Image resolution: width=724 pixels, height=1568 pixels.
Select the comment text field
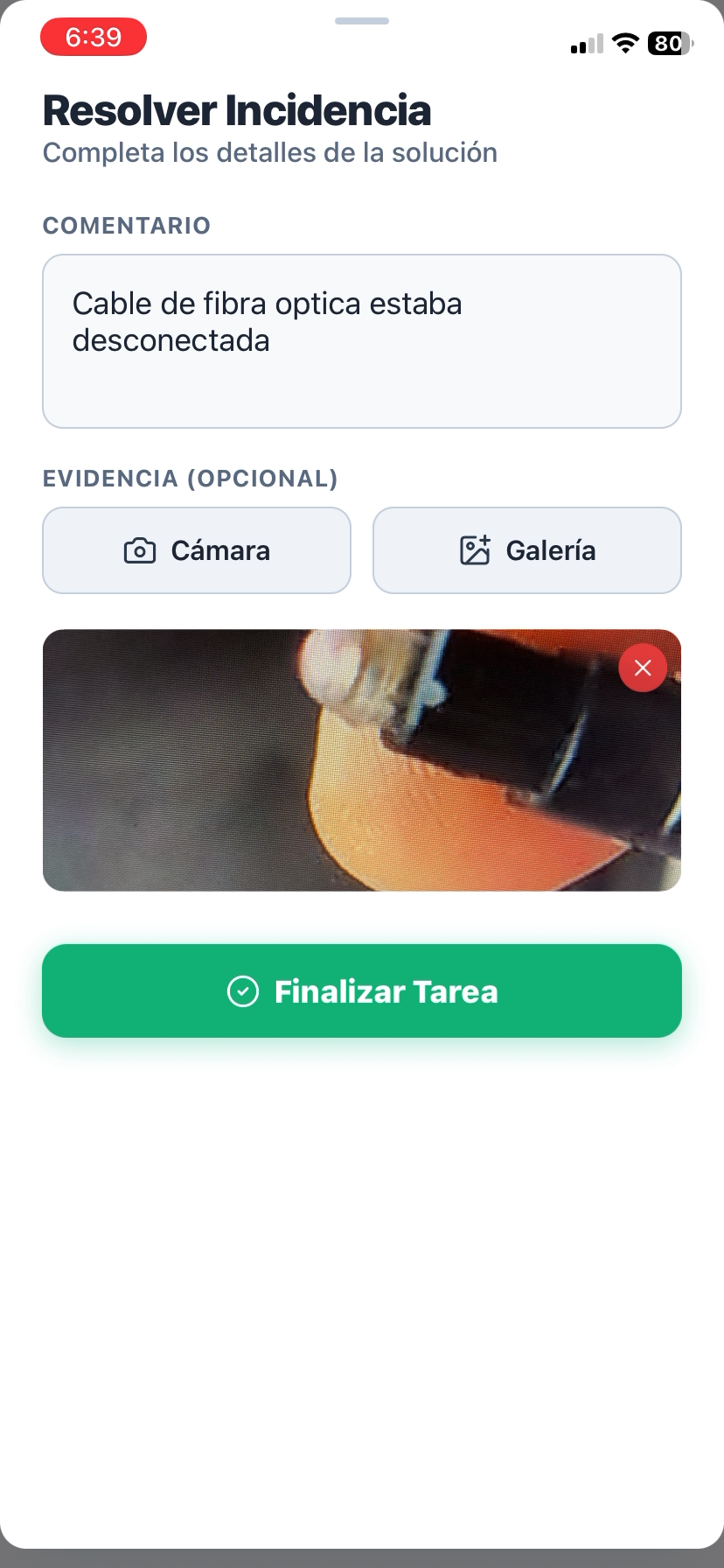[x=361, y=340]
